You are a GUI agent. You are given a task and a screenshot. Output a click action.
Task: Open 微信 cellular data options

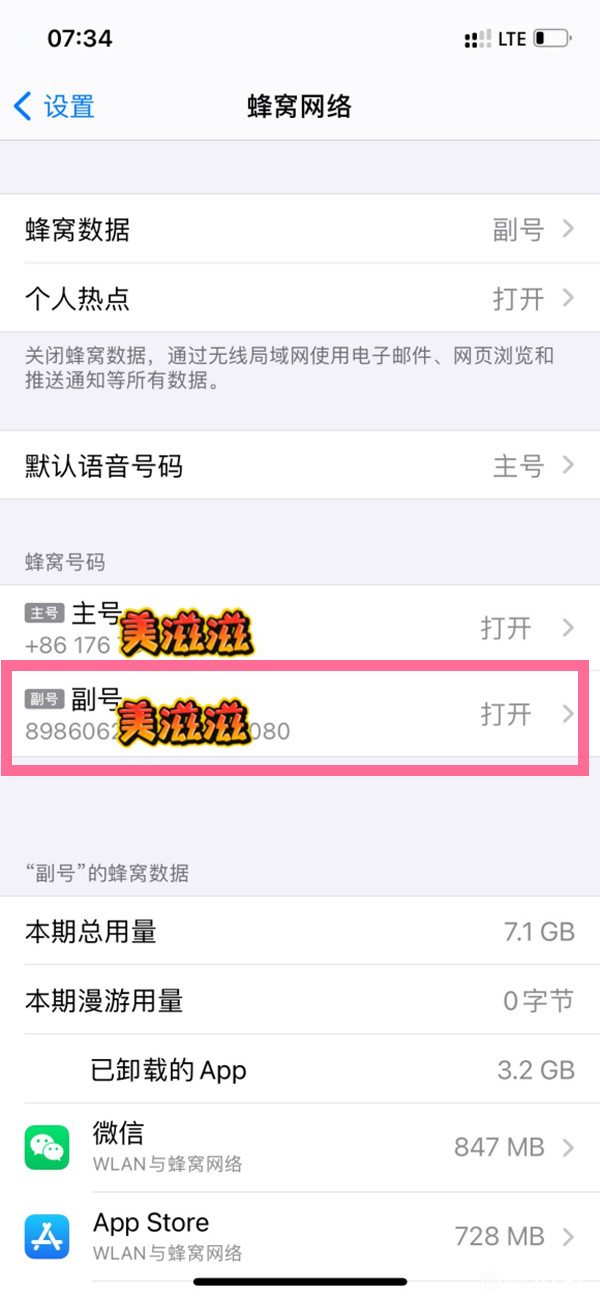[x=300, y=1147]
